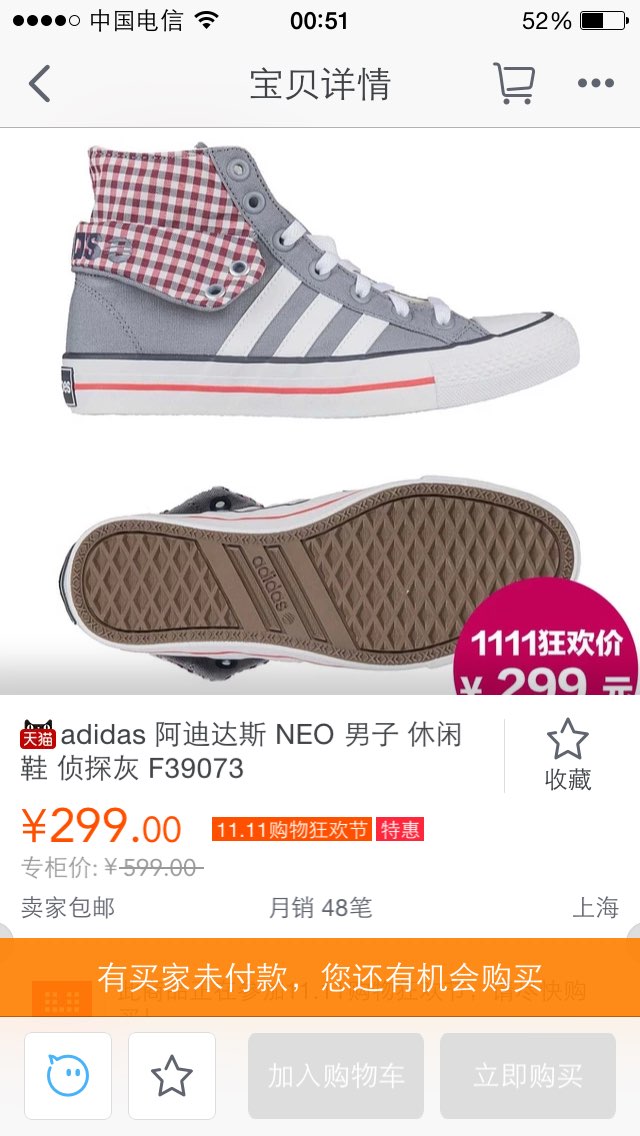Open the adidas shoe product image
The width and height of the screenshot is (640, 1136).
tap(320, 412)
